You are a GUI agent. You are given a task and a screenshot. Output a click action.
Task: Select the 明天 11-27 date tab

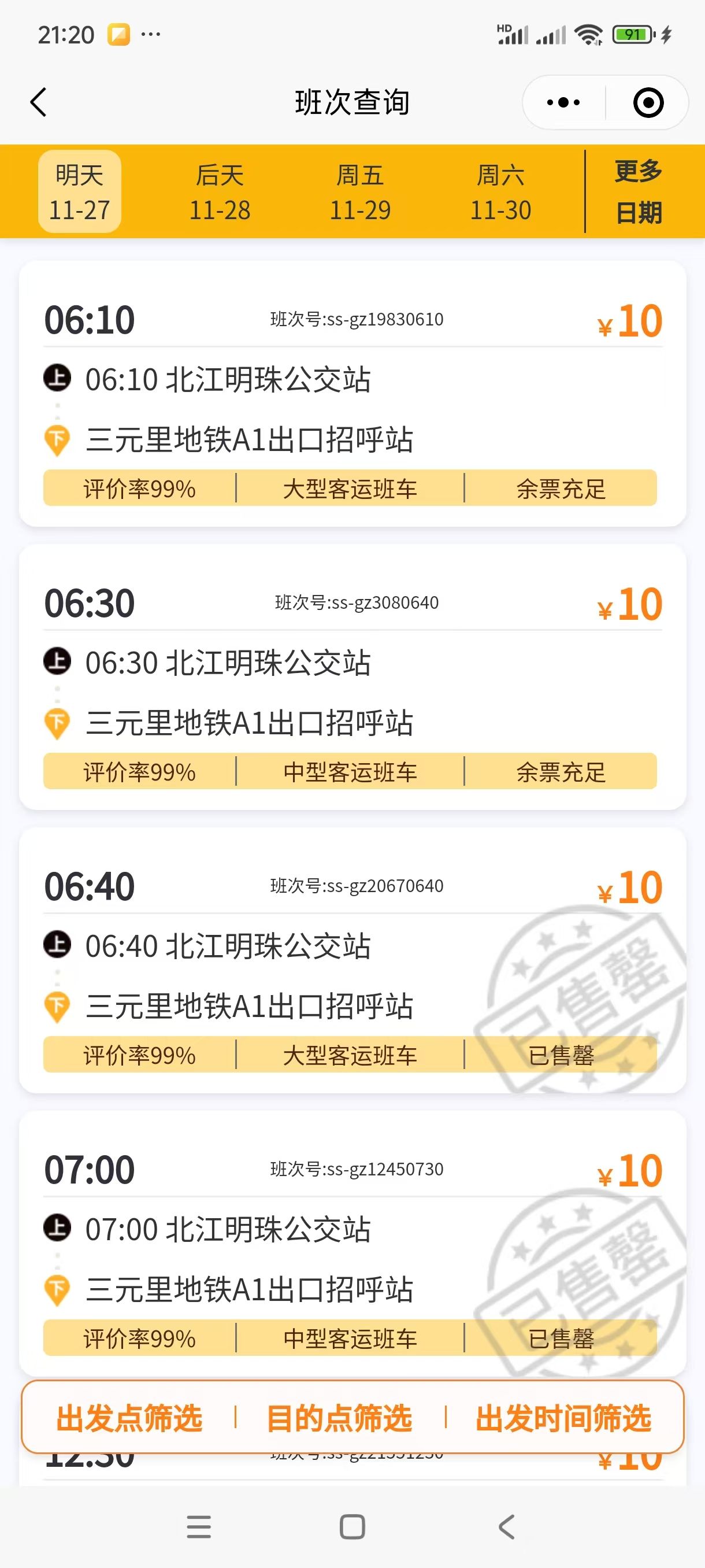pos(80,192)
